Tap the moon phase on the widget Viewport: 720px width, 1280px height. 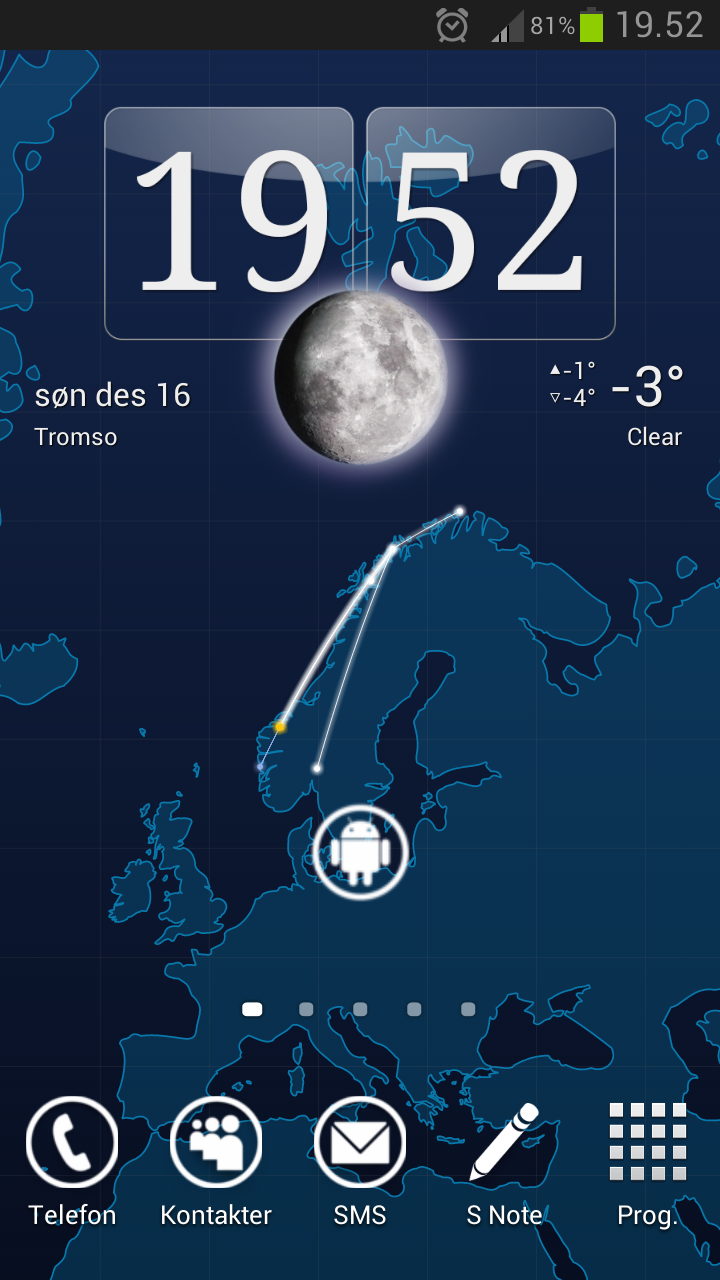[361, 377]
